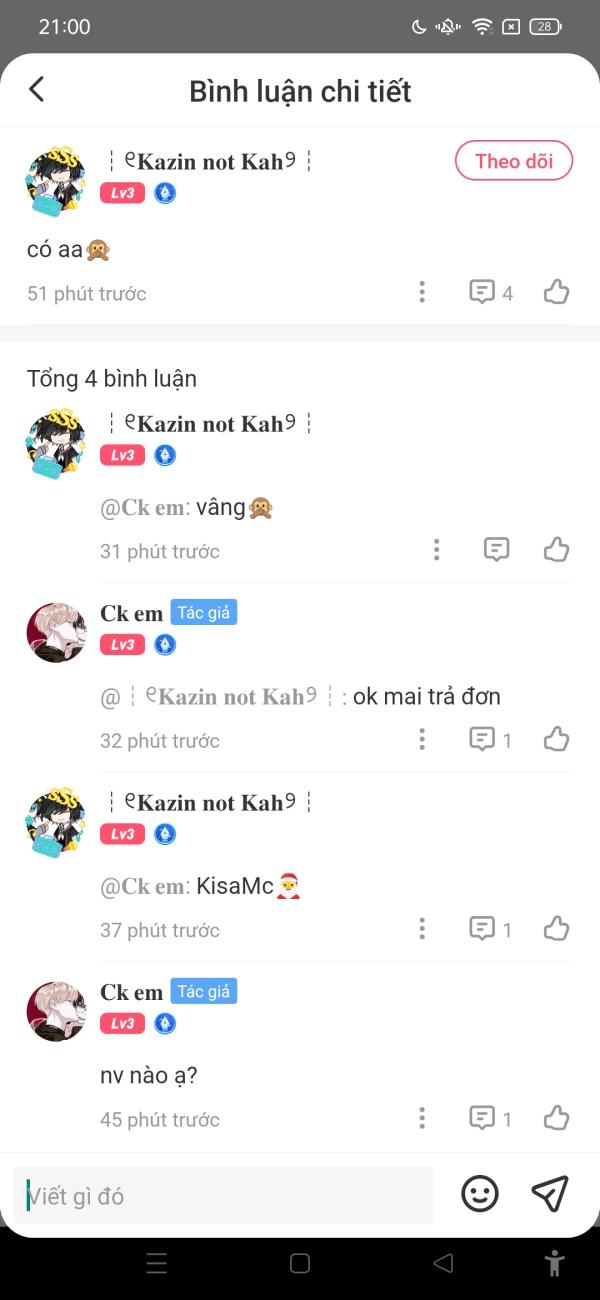The image size is (600, 1300).
Task: Reply to the "vâng" comment
Action: [x=497, y=549]
